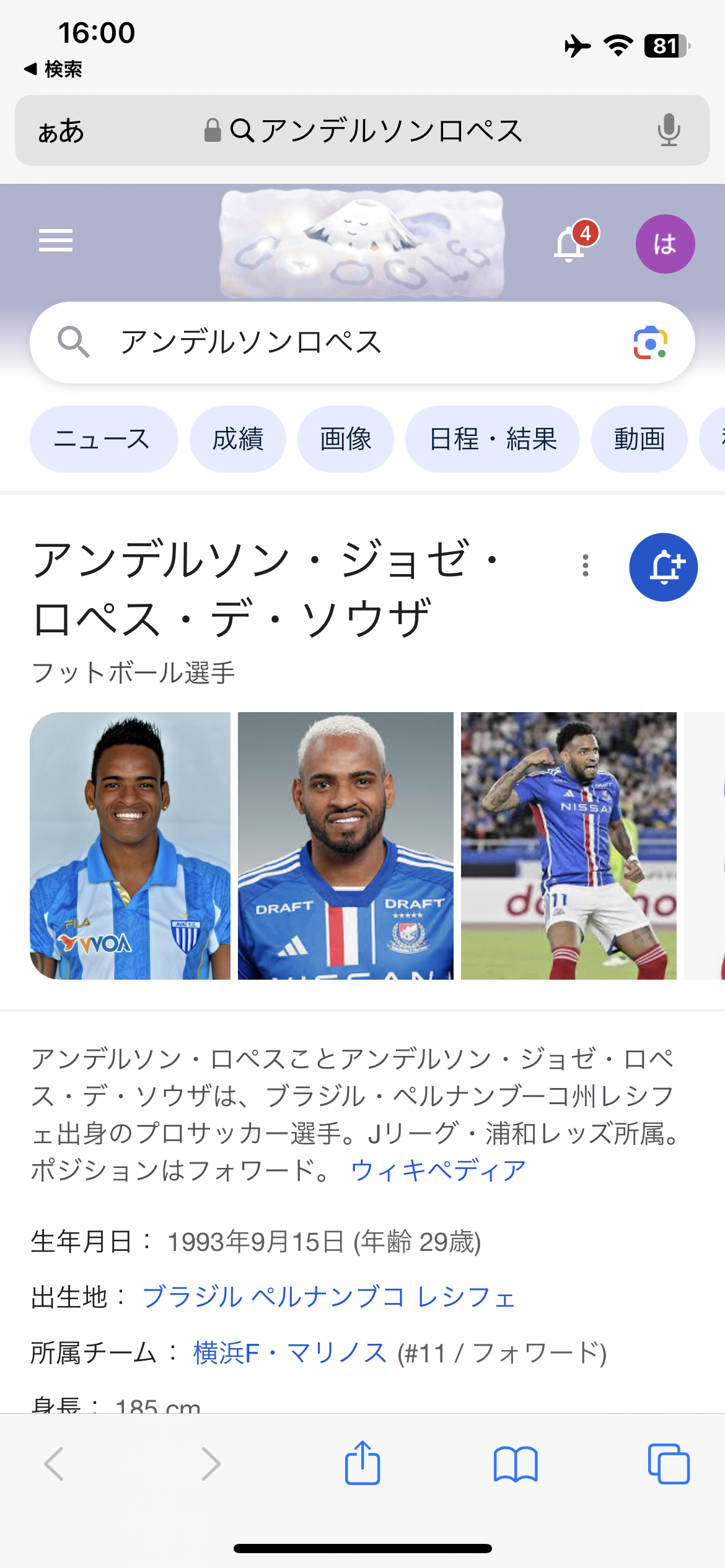Open the purple account avatar
725x1568 pixels.
665,244
